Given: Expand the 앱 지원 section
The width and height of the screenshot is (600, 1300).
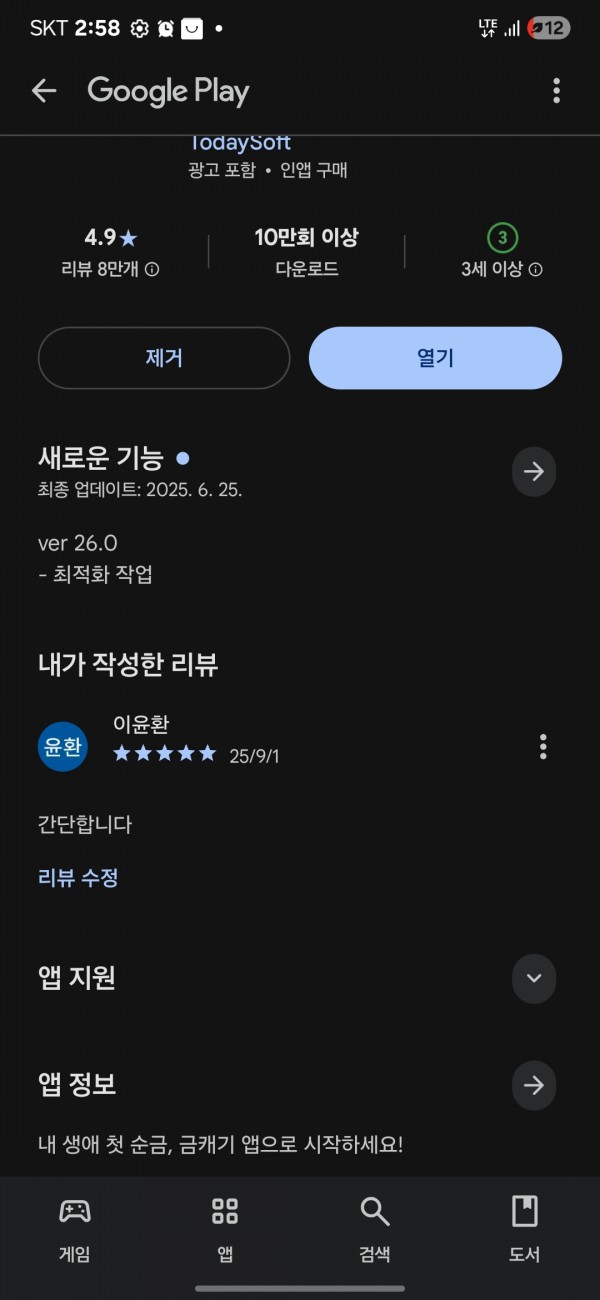Looking at the screenshot, I should tap(534, 978).
